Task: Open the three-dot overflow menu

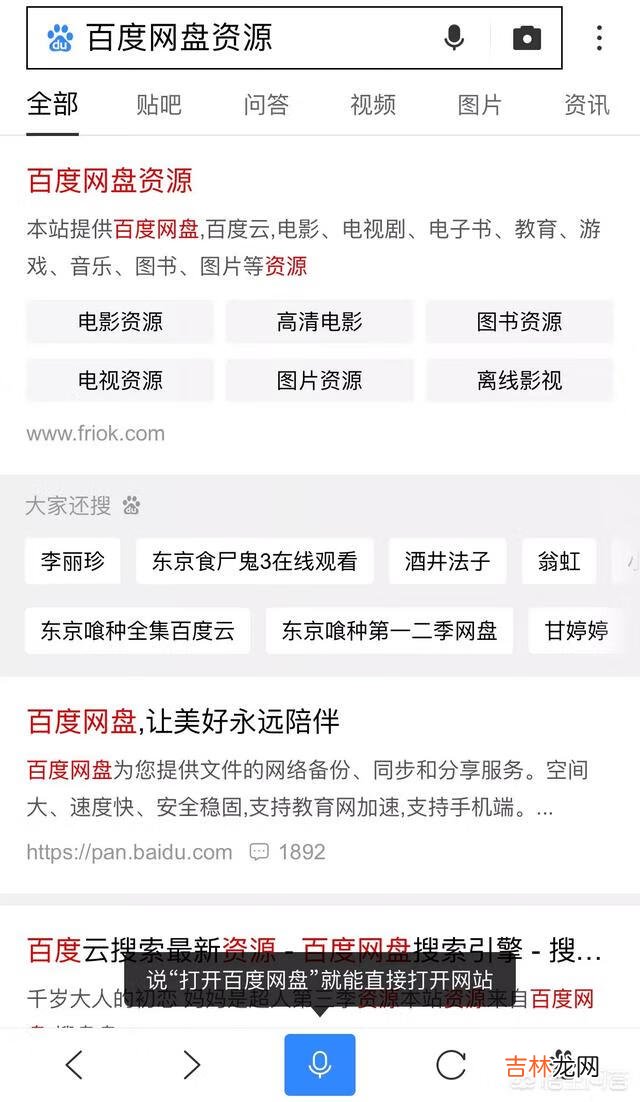Action: pos(599,38)
